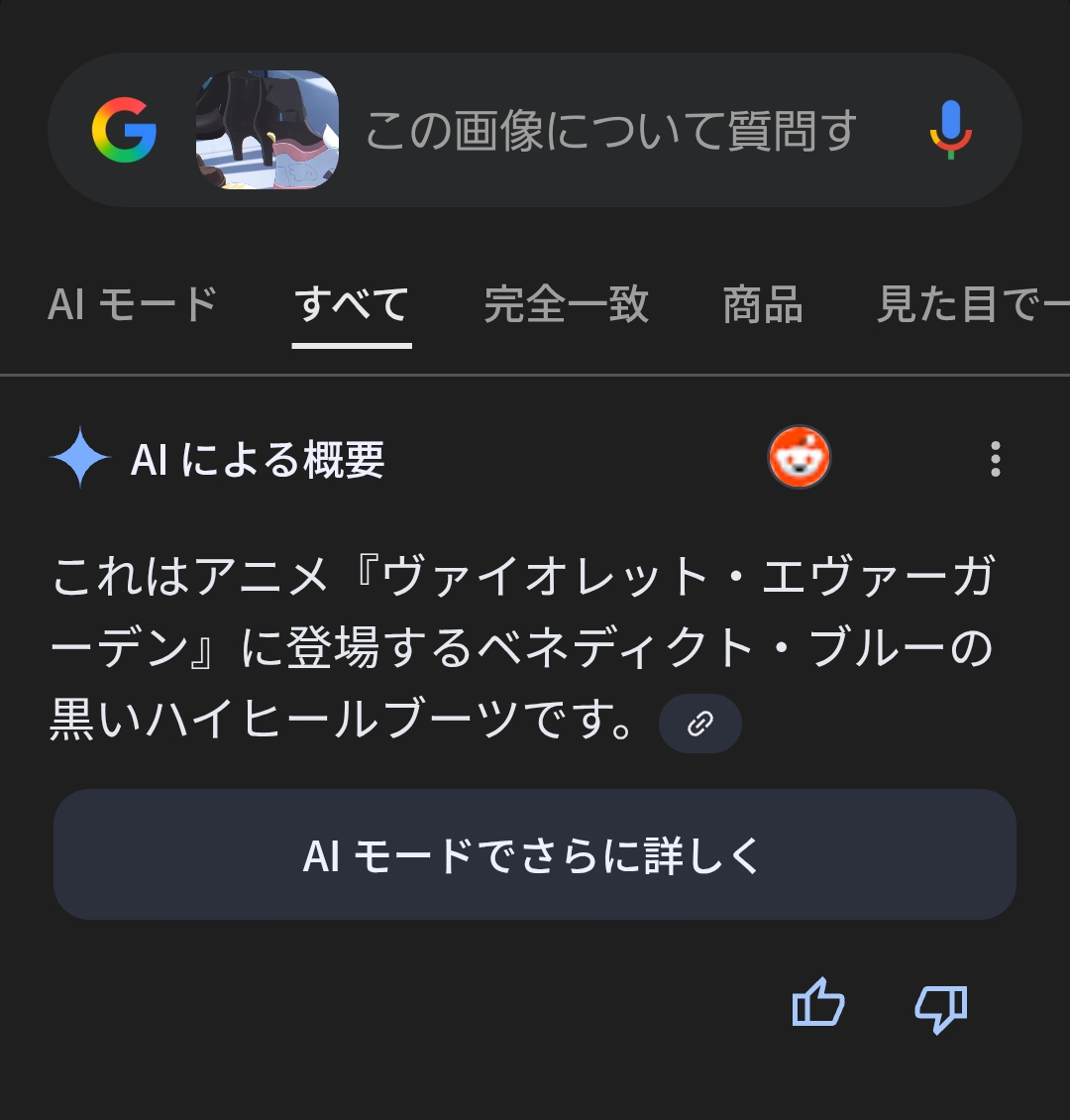Image resolution: width=1070 pixels, height=1120 pixels.
Task: Switch to the AI モード tab
Action: (132, 304)
